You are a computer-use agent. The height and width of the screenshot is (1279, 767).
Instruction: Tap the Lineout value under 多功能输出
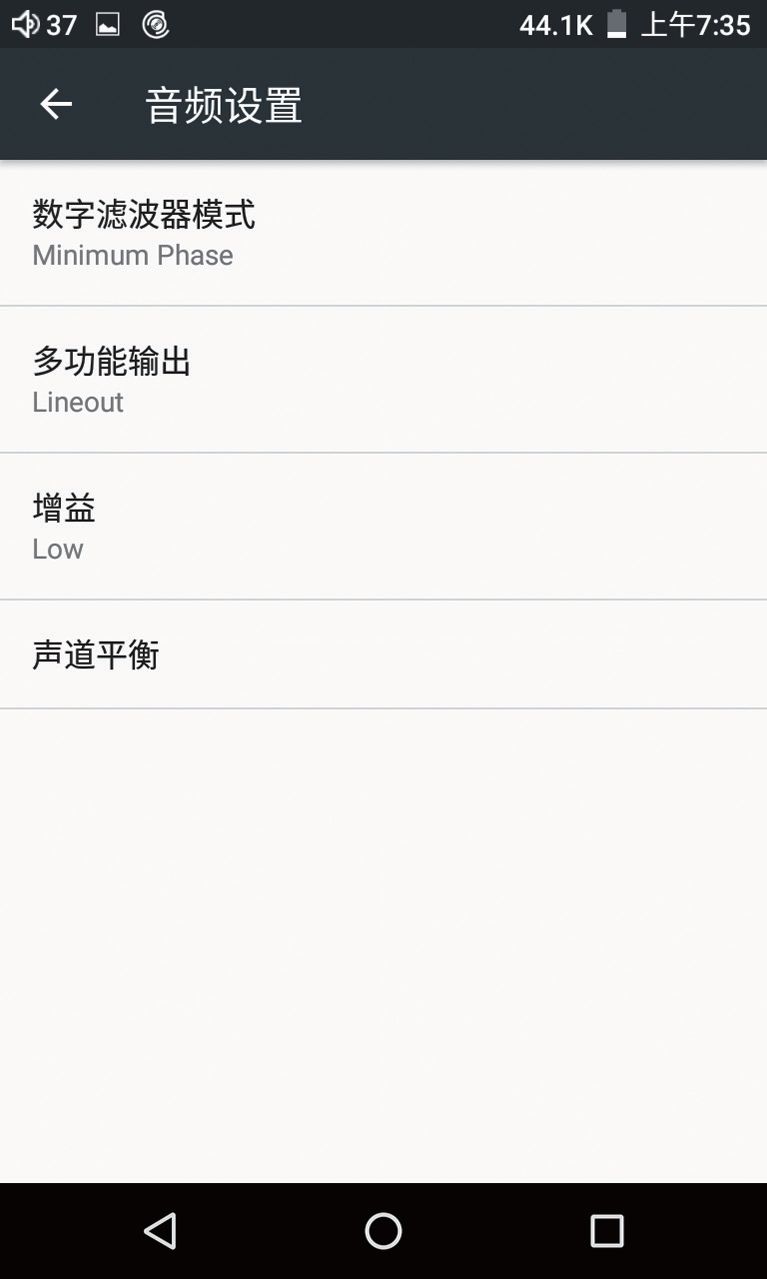tap(78, 402)
